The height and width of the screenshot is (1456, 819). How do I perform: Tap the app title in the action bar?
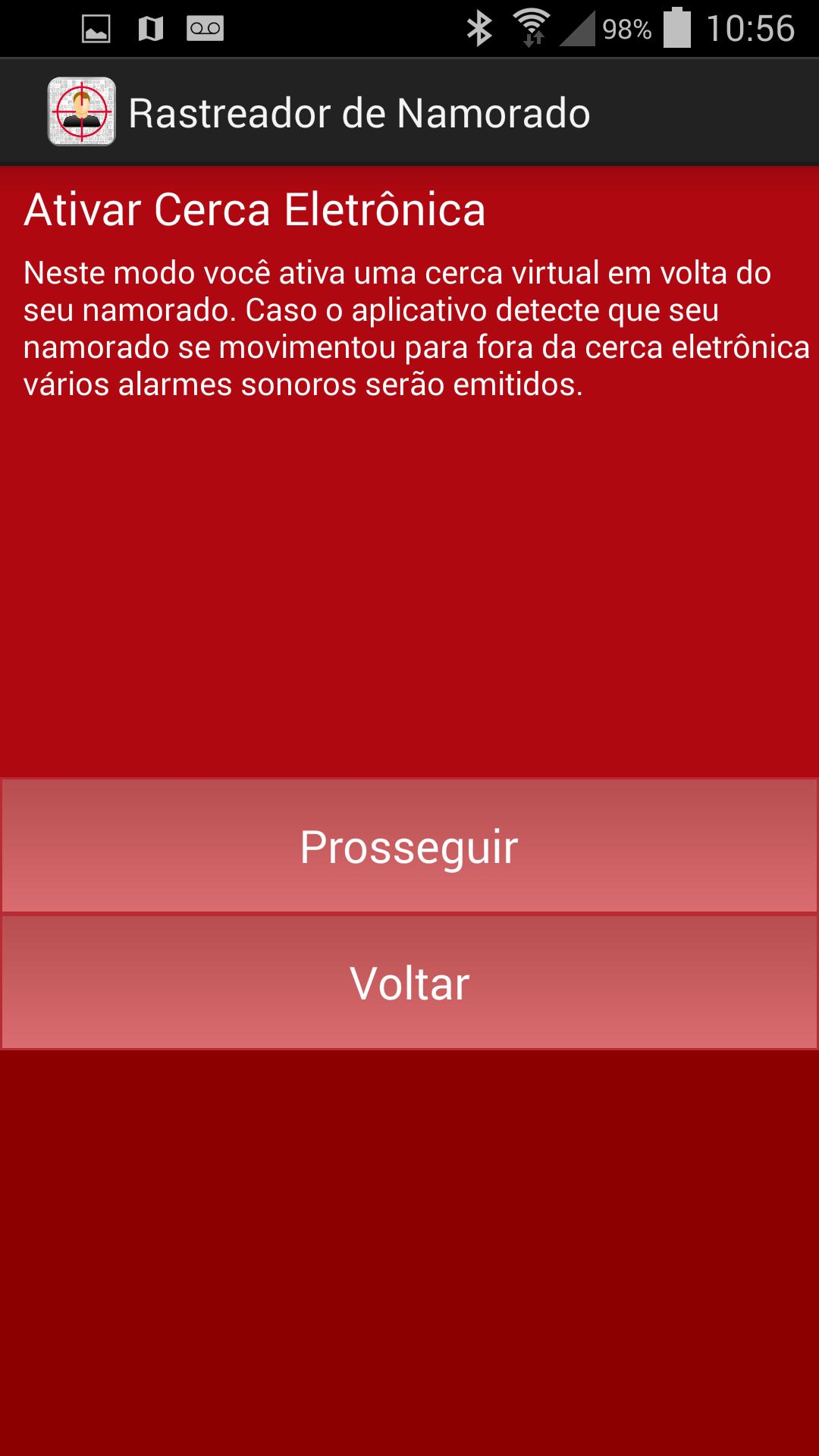359,111
